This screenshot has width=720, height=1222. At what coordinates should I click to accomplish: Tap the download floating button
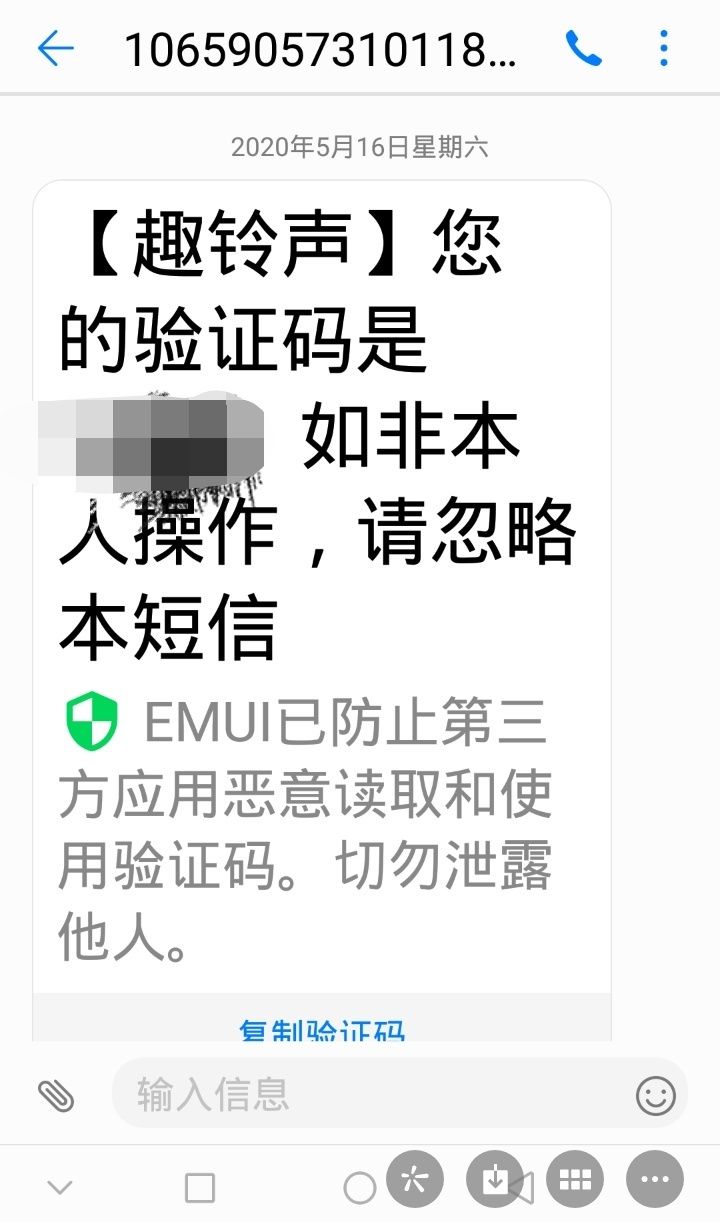tap(495, 1180)
